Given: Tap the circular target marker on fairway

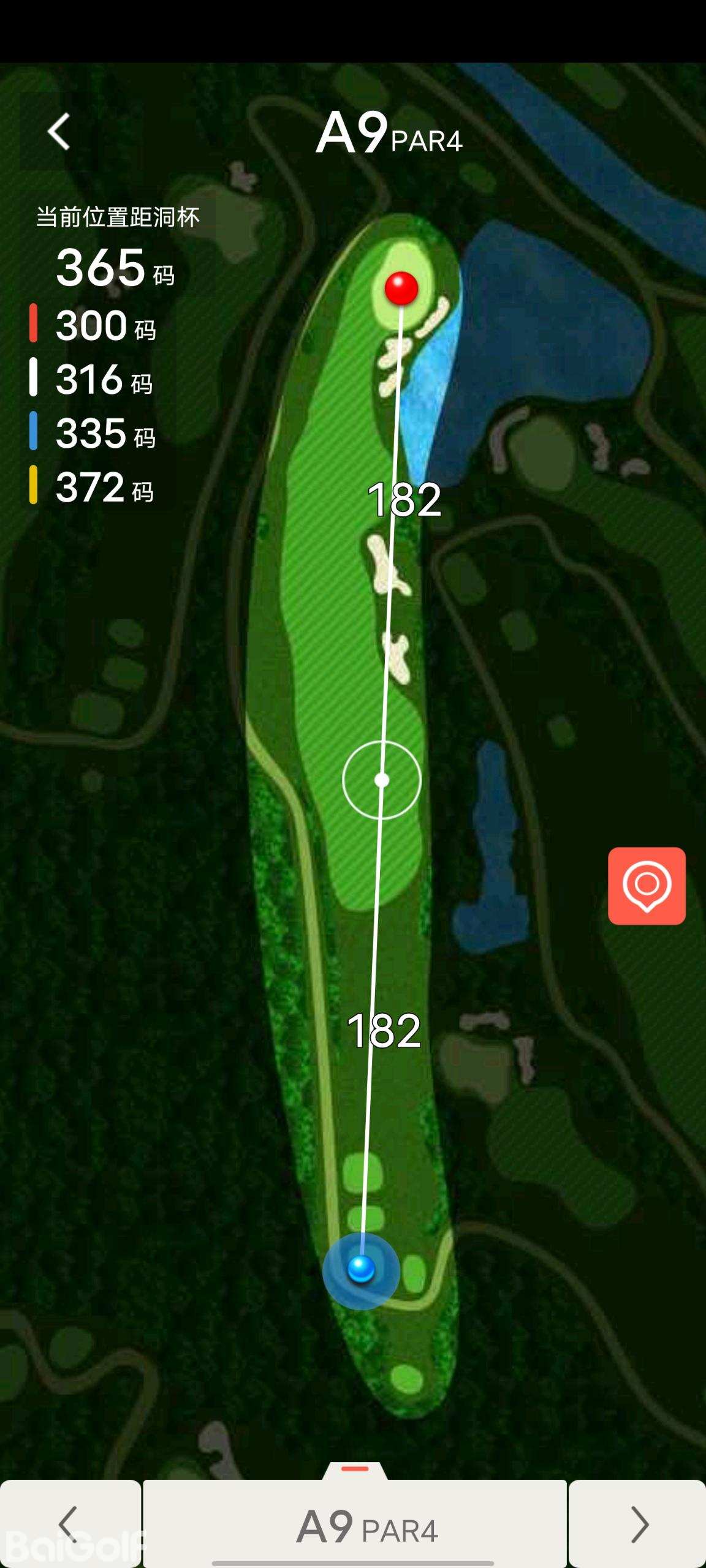Looking at the screenshot, I should [382, 780].
